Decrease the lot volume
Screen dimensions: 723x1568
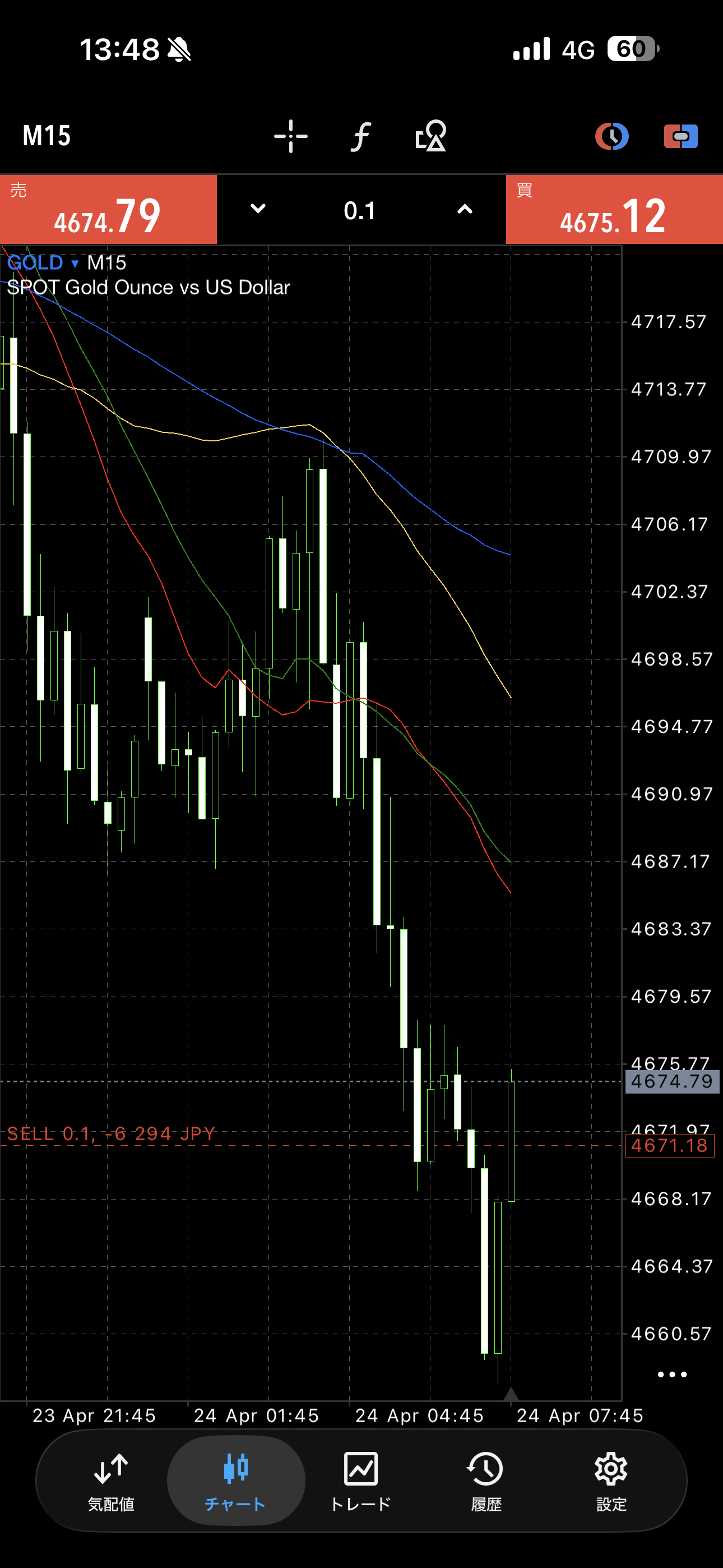coord(258,209)
